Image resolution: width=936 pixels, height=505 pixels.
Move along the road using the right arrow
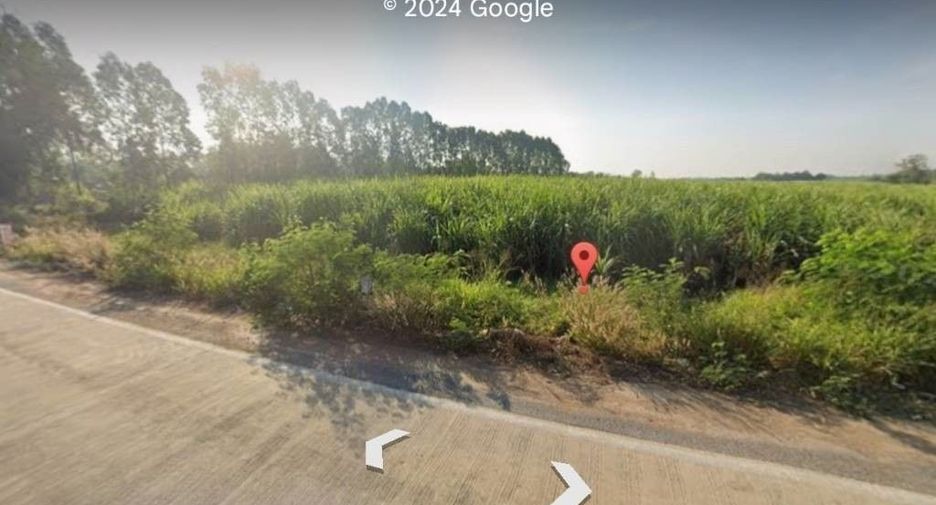coord(572,484)
